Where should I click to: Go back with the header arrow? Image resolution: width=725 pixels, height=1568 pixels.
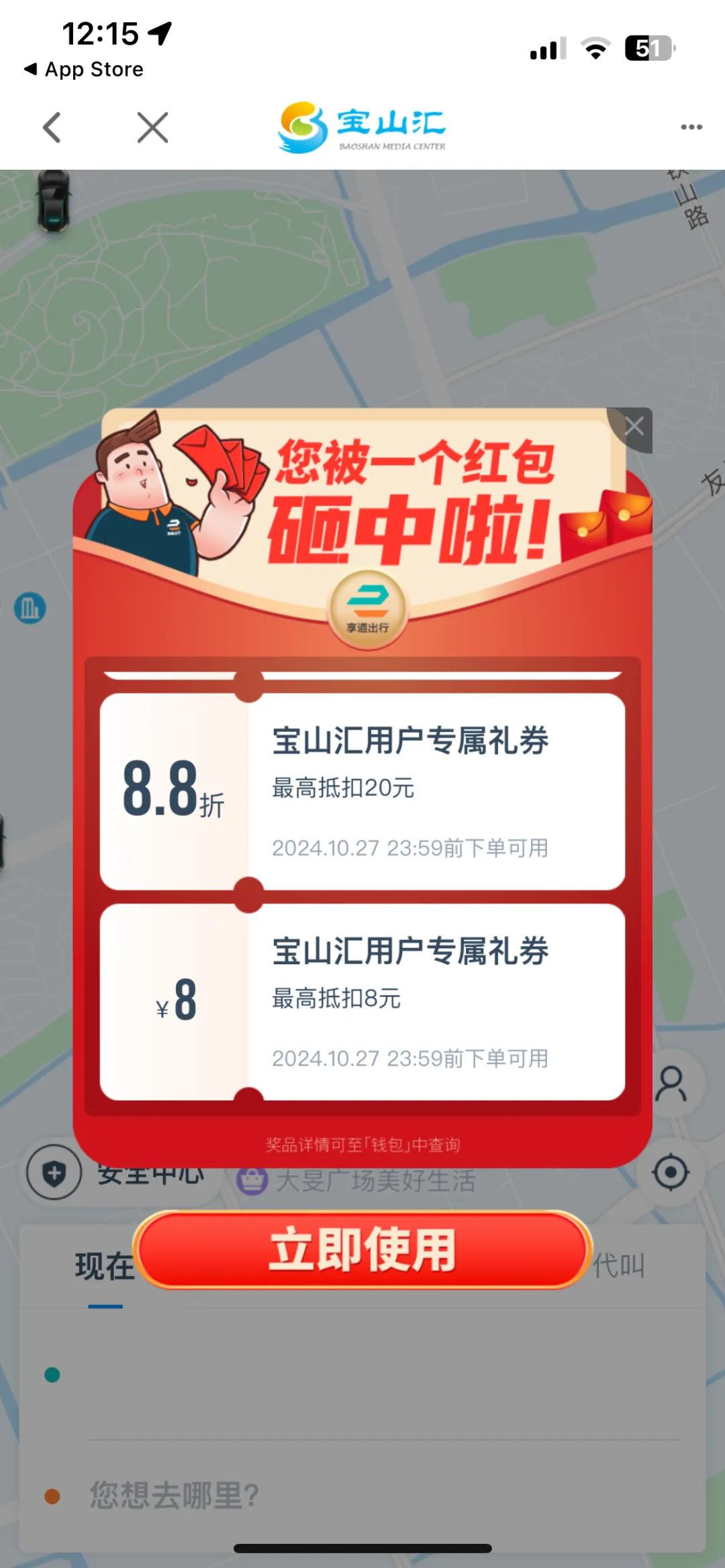(52, 127)
